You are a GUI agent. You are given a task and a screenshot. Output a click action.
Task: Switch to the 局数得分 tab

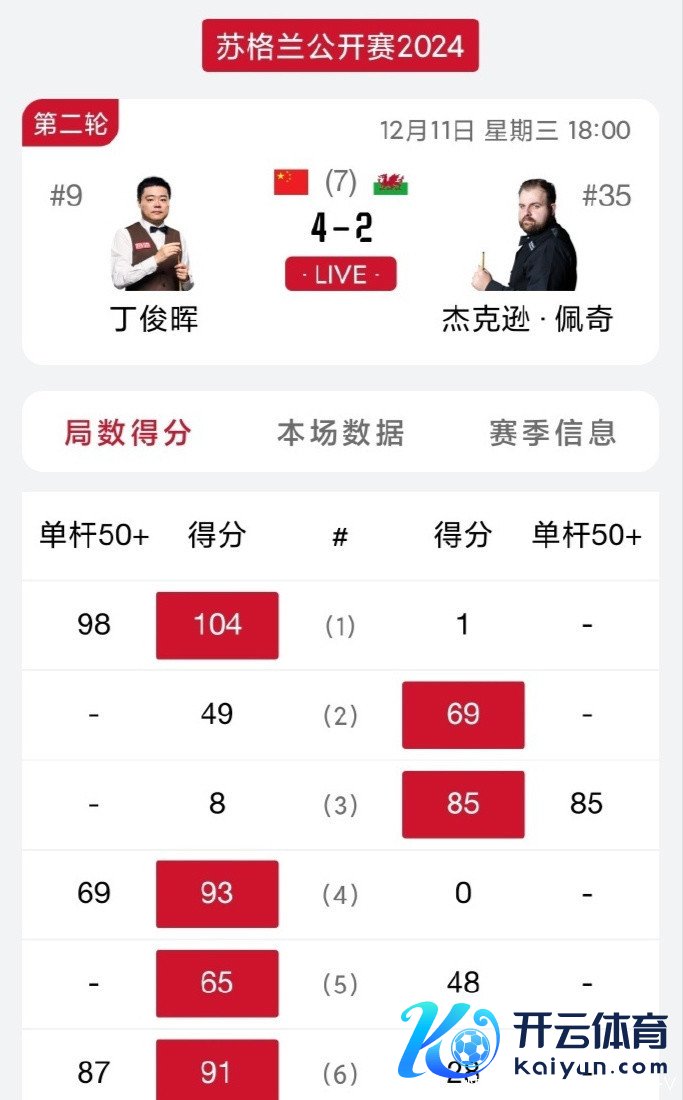[128, 433]
